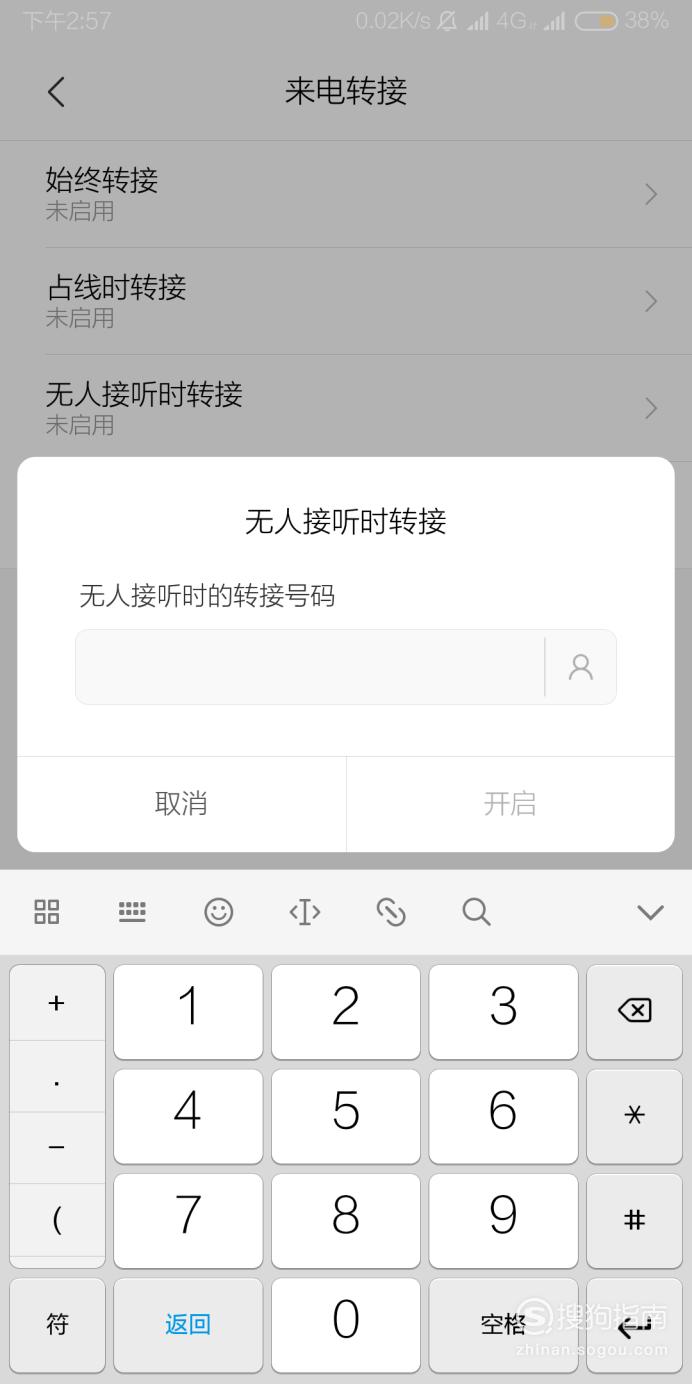Hit the backspace key
This screenshot has height=1384, width=692.
tap(634, 1011)
